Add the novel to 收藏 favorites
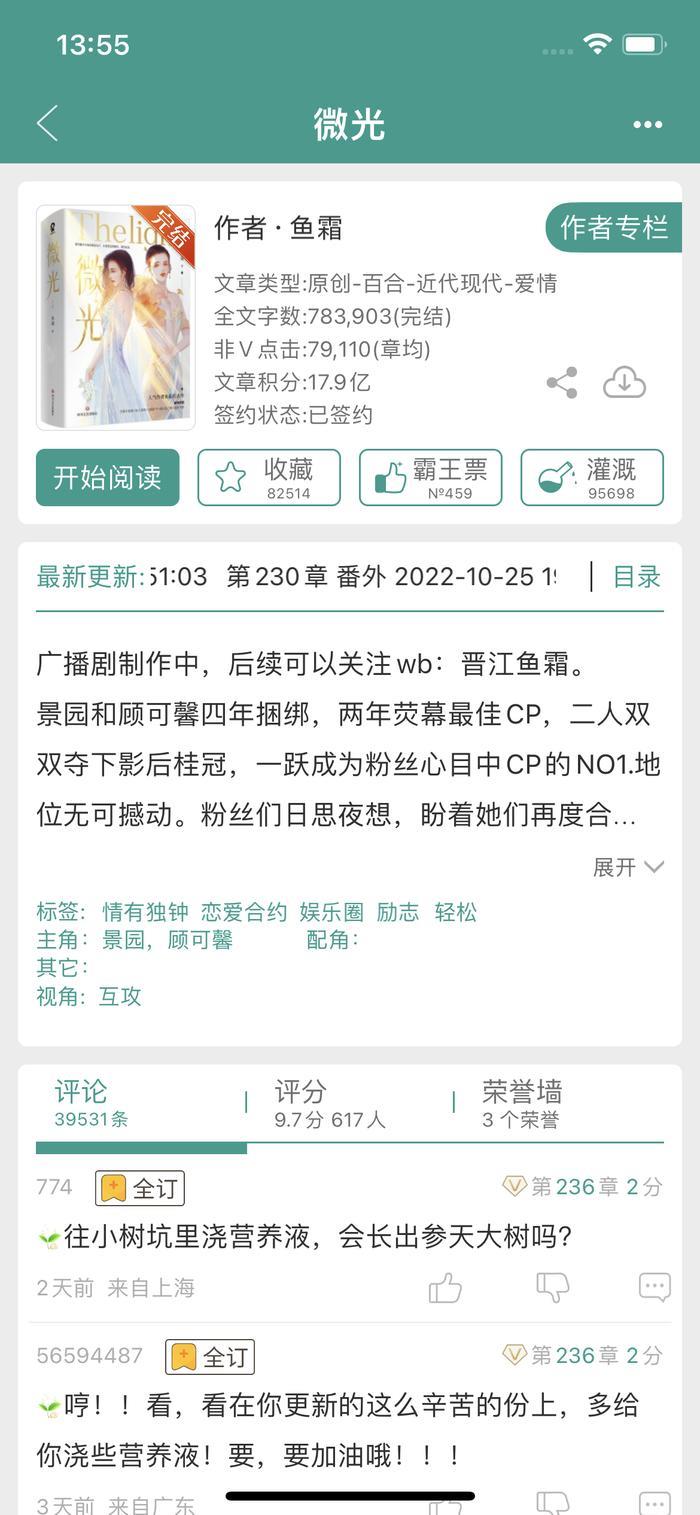The height and width of the screenshot is (1515, 700). tap(269, 477)
